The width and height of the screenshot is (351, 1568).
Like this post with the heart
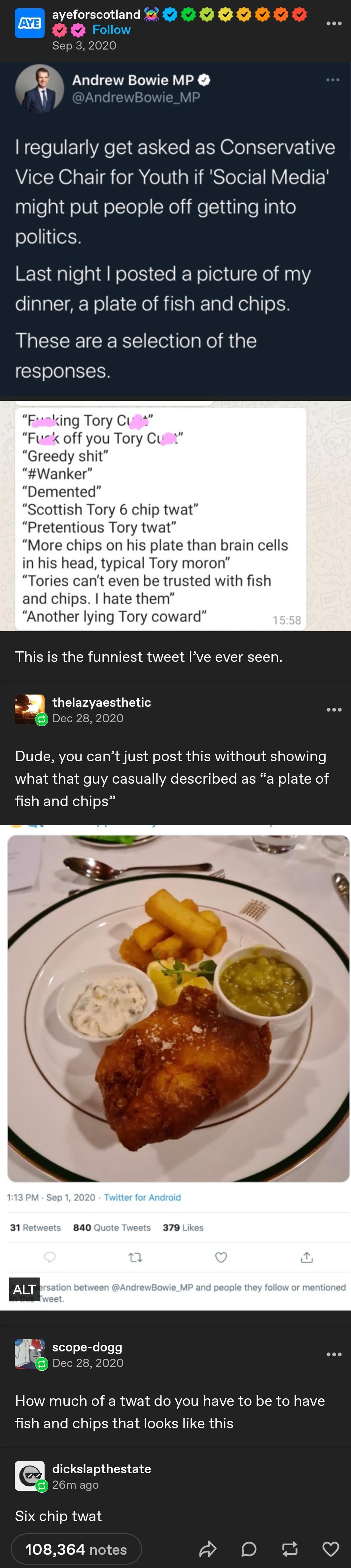point(330,1549)
